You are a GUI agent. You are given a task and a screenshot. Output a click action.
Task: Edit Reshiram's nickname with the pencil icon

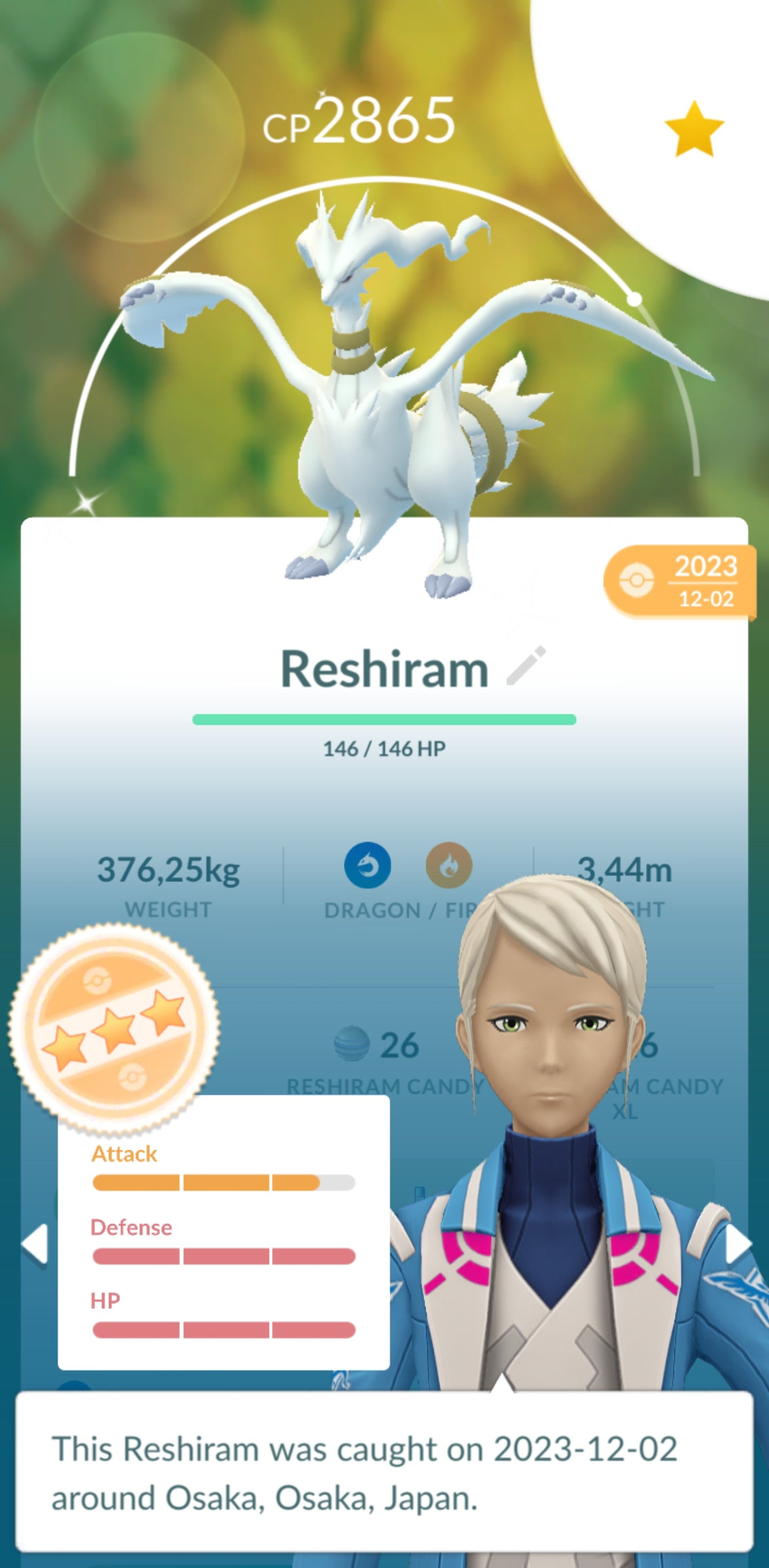click(526, 667)
